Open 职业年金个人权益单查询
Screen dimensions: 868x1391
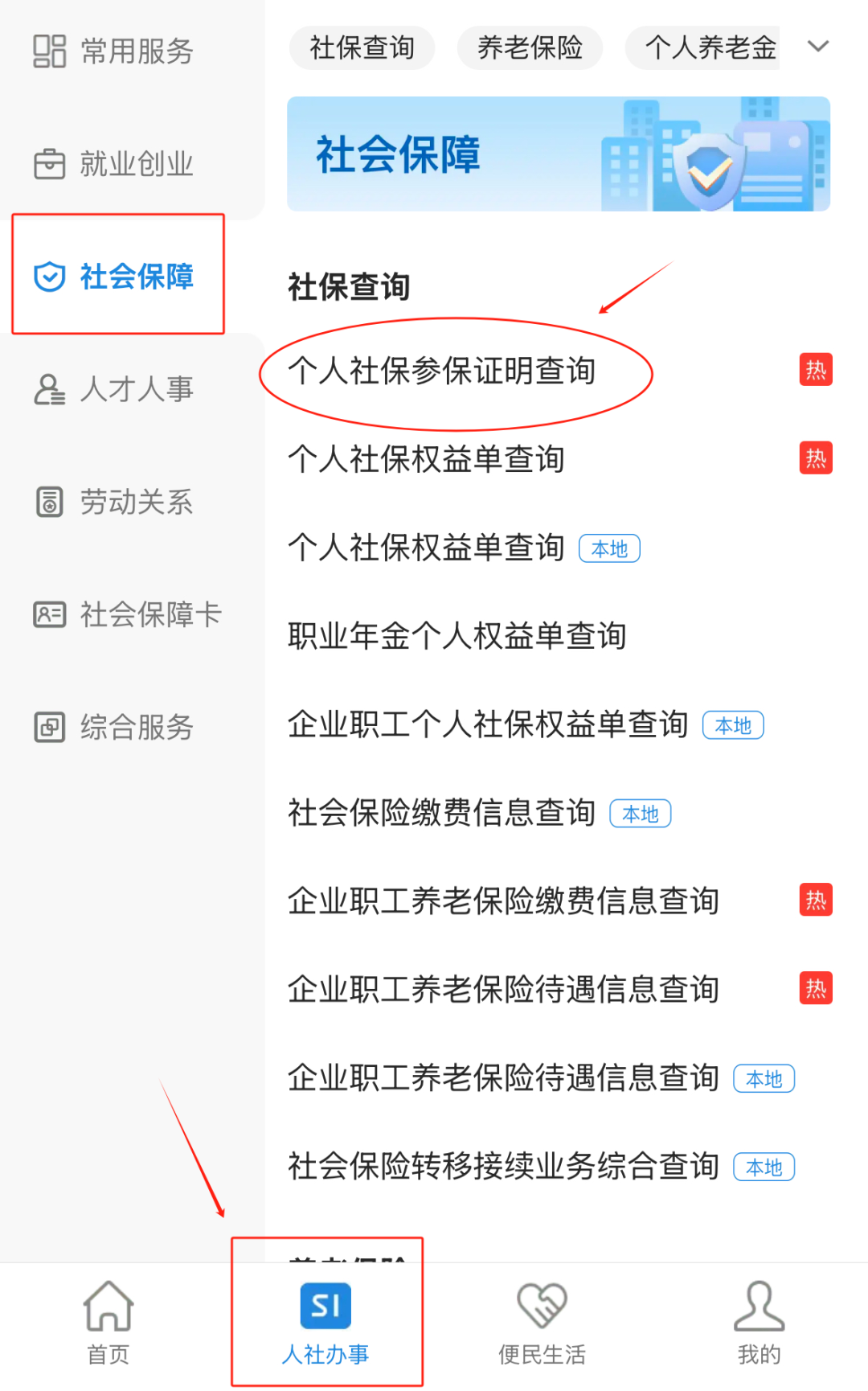pyautogui.click(x=457, y=636)
